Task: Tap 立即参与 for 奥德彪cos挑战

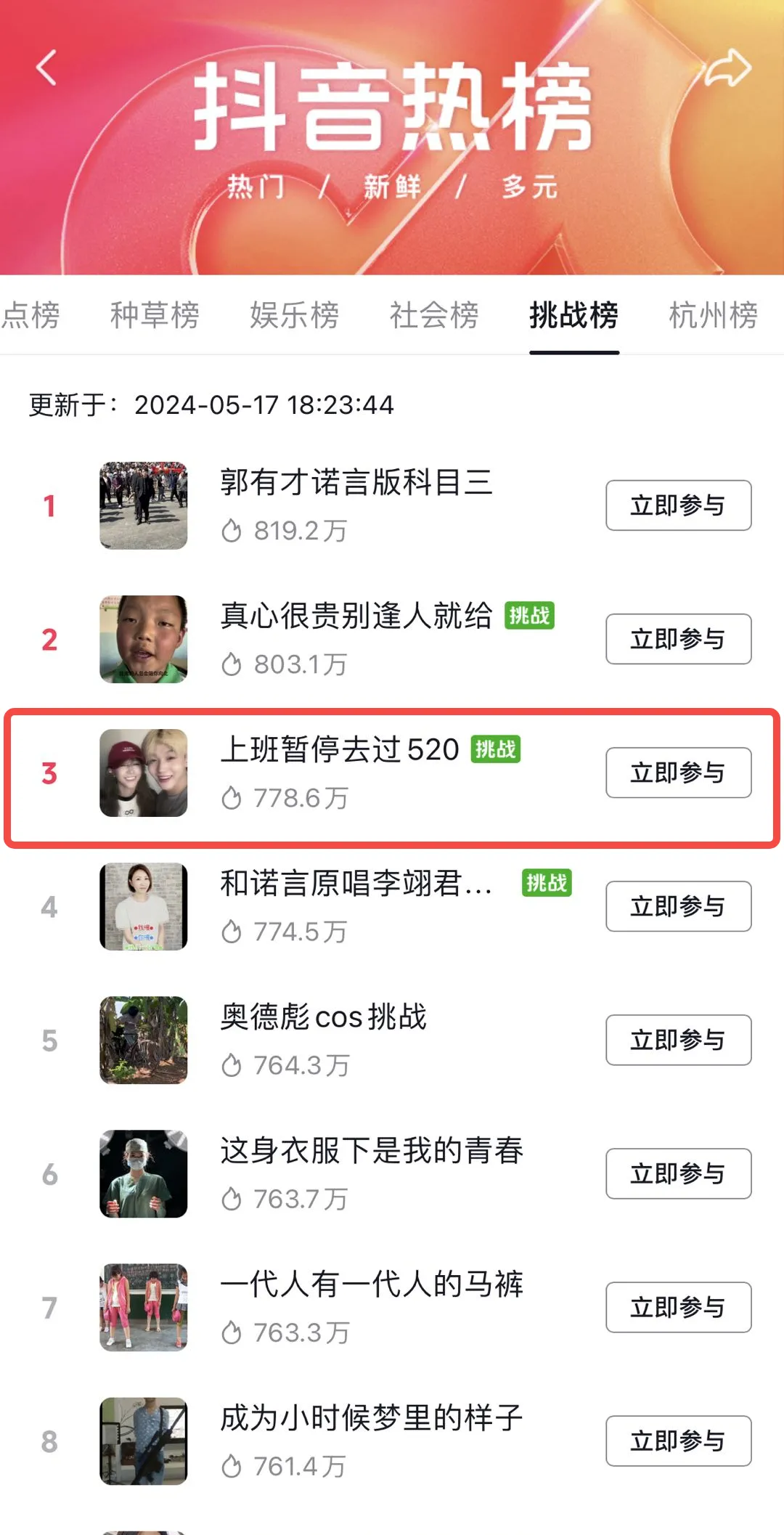Action: tap(678, 1040)
